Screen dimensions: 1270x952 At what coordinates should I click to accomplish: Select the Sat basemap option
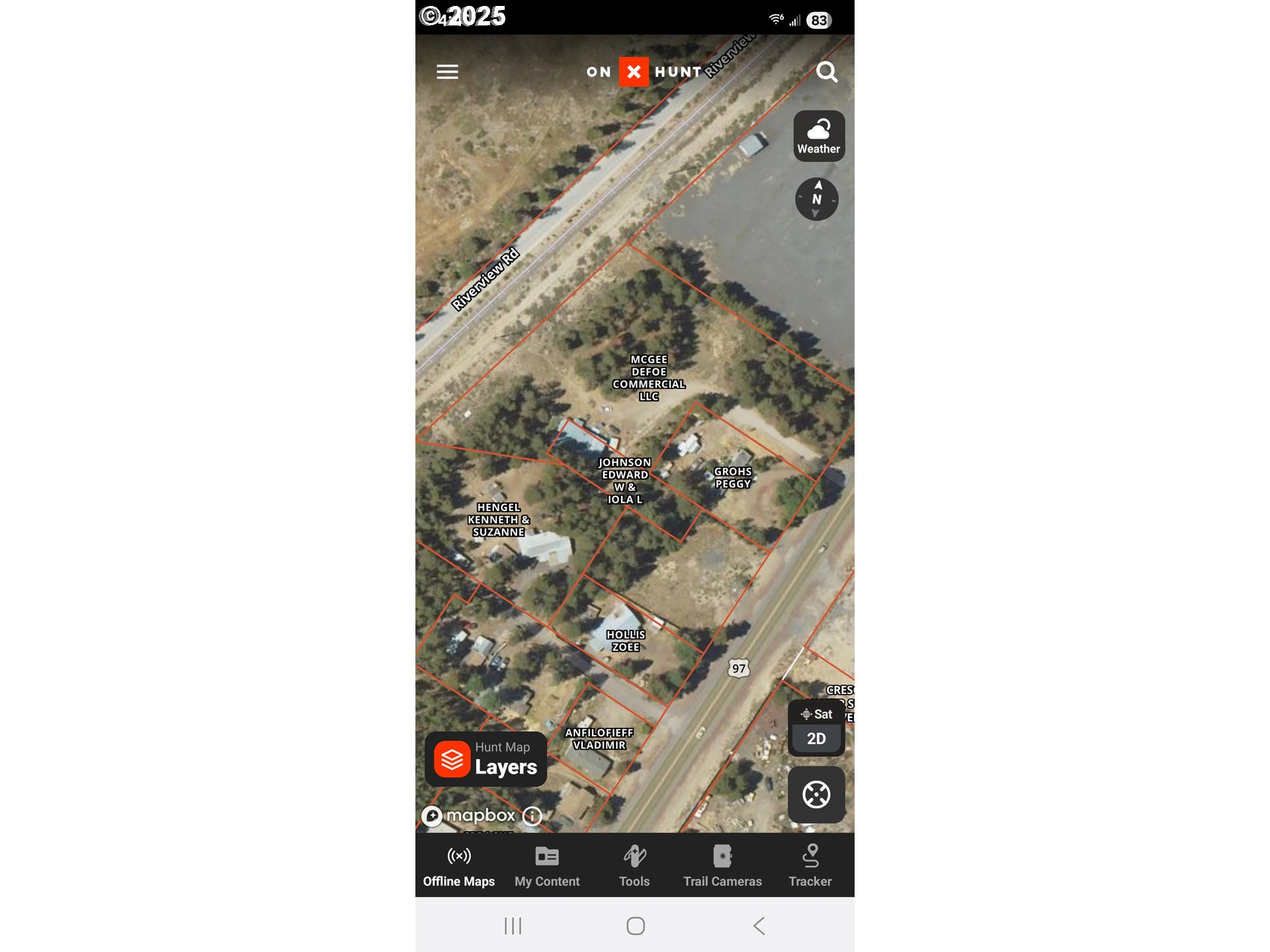coord(816,714)
